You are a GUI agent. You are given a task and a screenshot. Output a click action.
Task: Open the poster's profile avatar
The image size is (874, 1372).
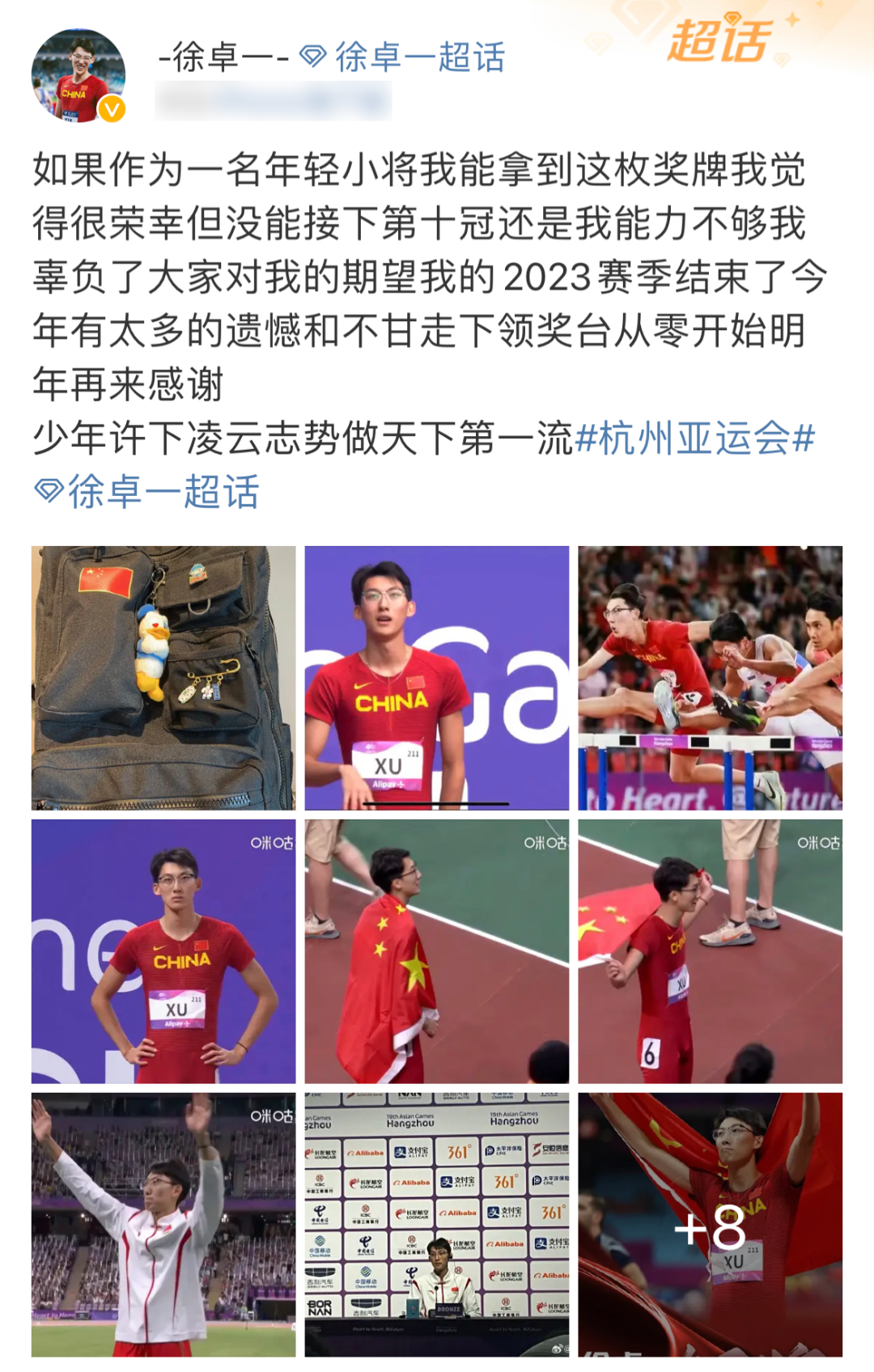(78, 76)
